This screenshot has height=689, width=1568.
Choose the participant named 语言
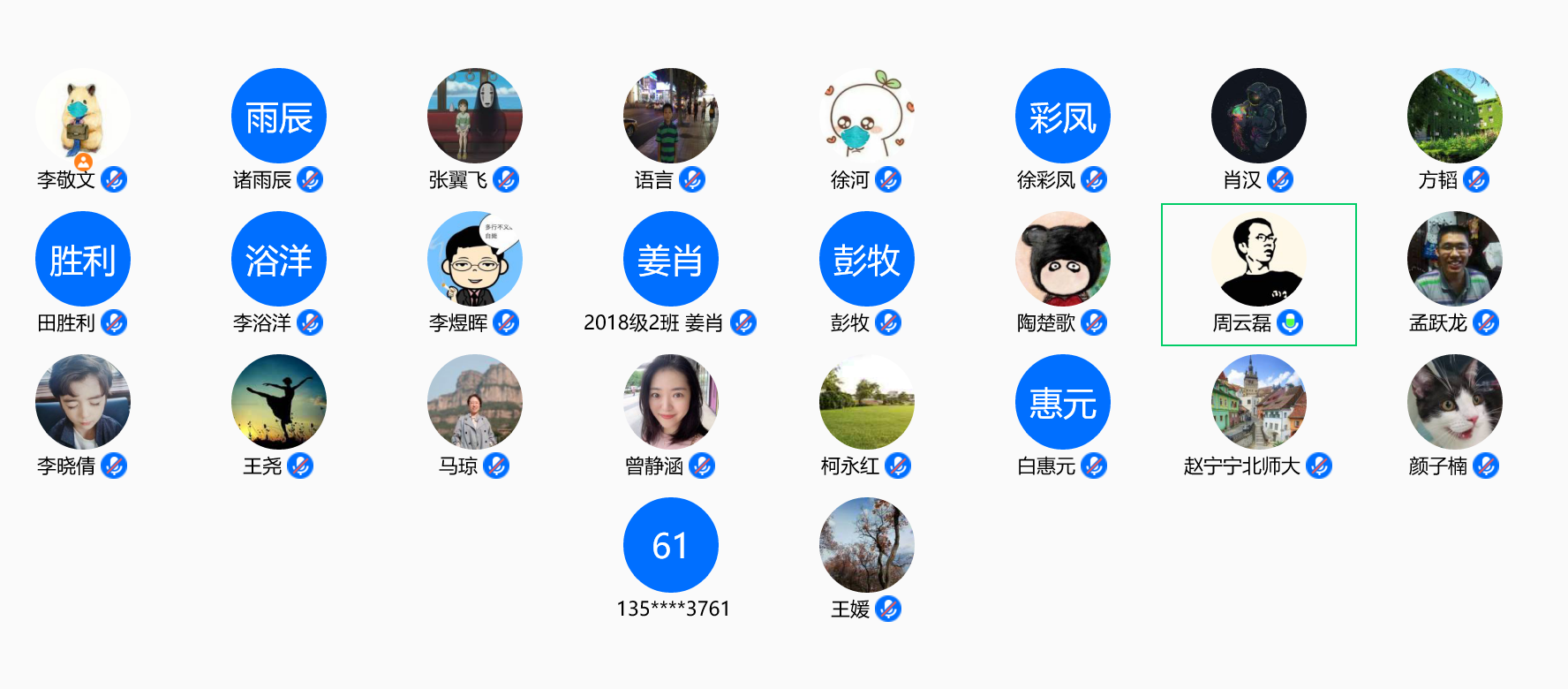671,117
